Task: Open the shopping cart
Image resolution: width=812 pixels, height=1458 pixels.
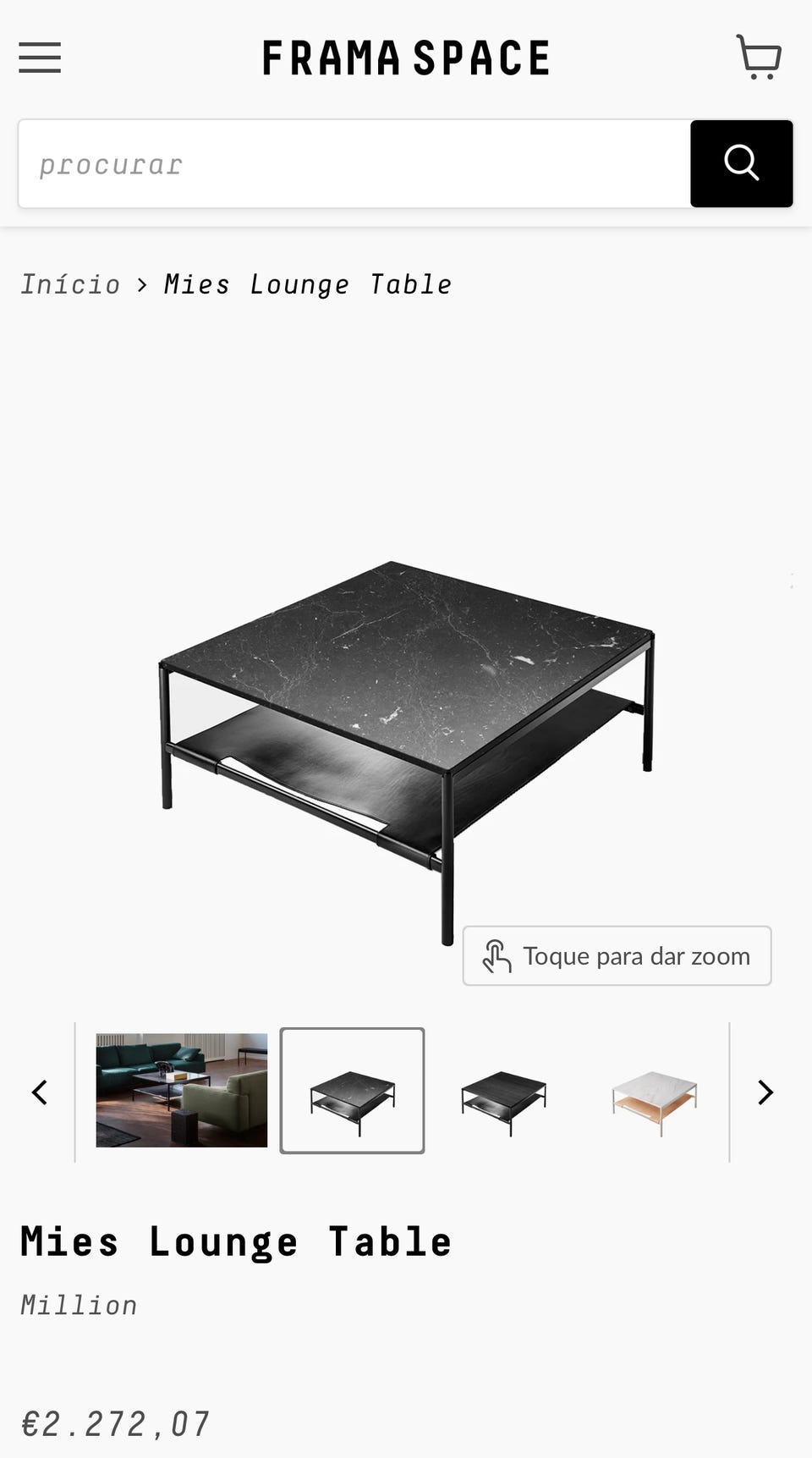Action: tap(759, 58)
